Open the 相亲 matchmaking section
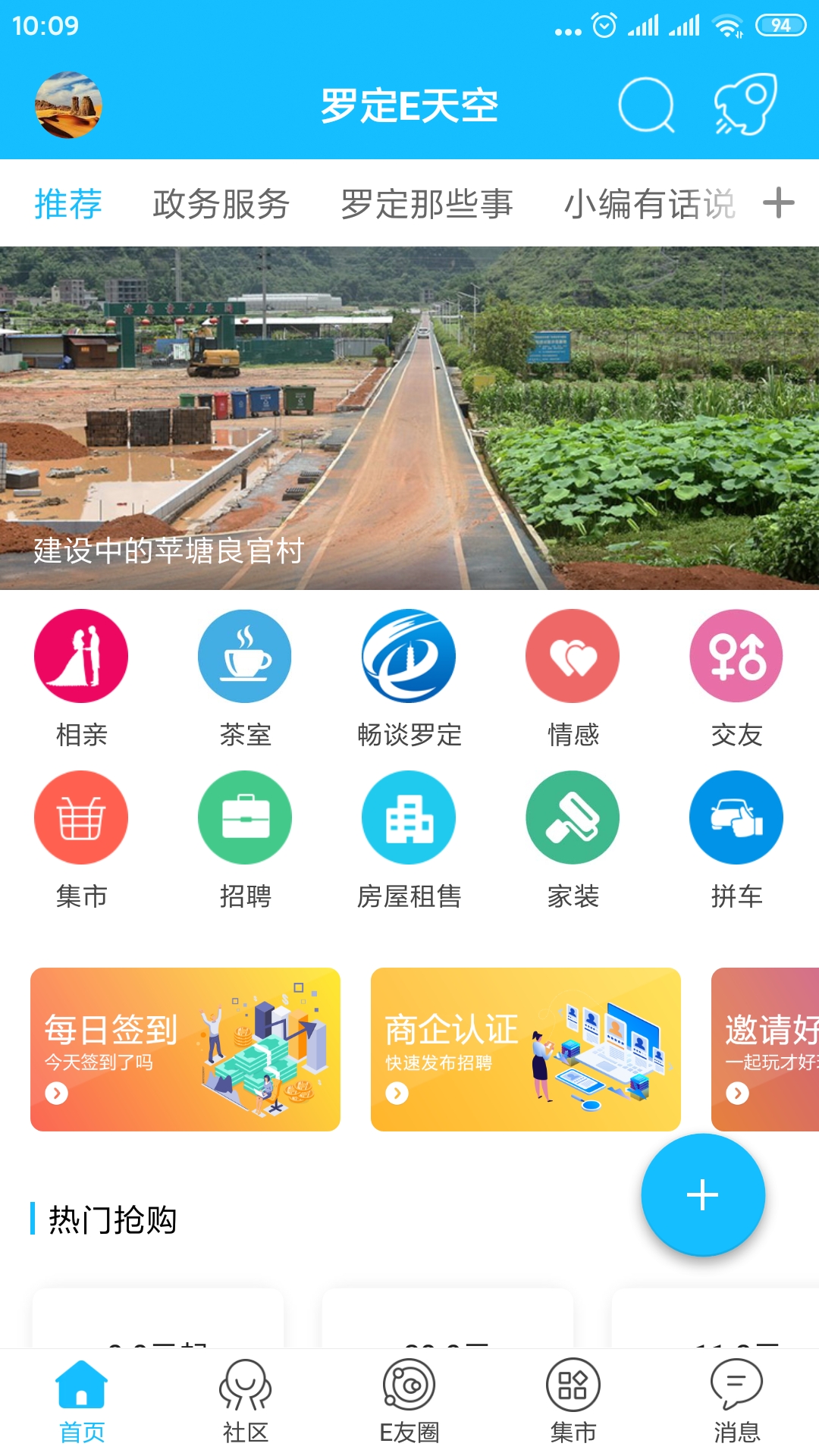This screenshot has height=1456, width=819. click(x=81, y=656)
